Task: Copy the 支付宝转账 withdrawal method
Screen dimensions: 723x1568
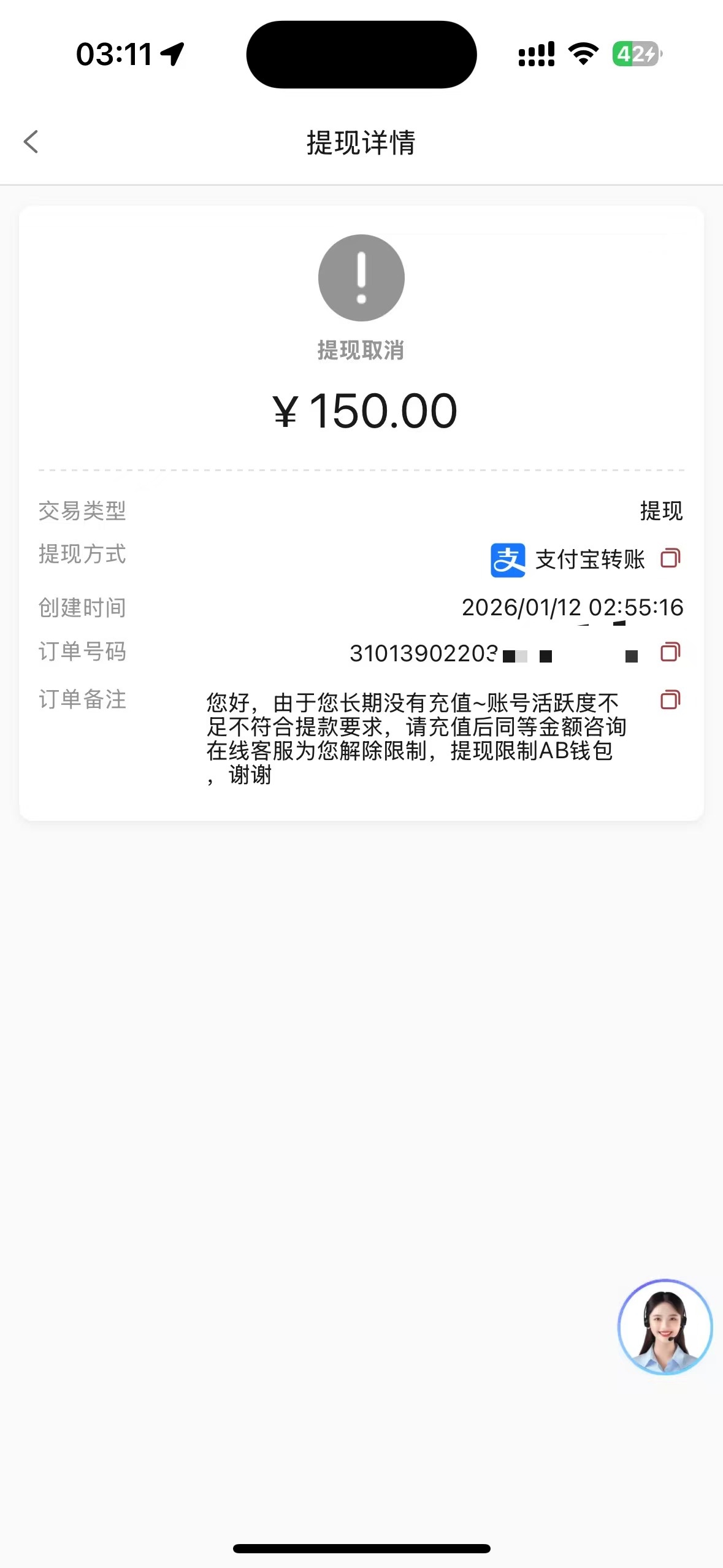Action: pos(670,558)
